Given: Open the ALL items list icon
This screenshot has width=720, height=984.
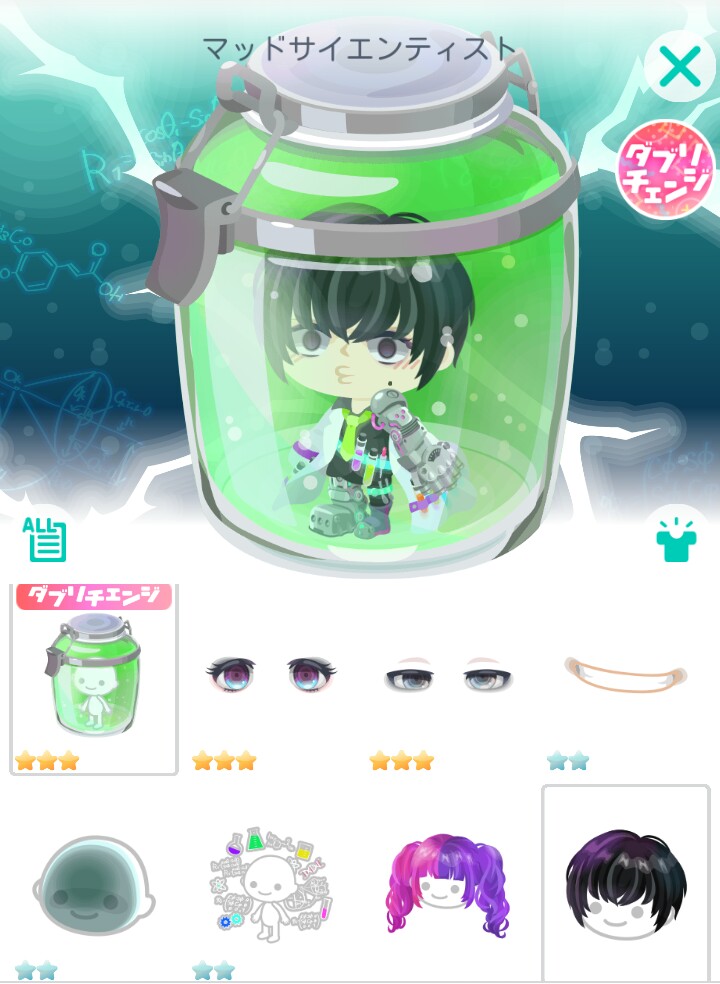Looking at the screenshot, I should tap(45, 539).
